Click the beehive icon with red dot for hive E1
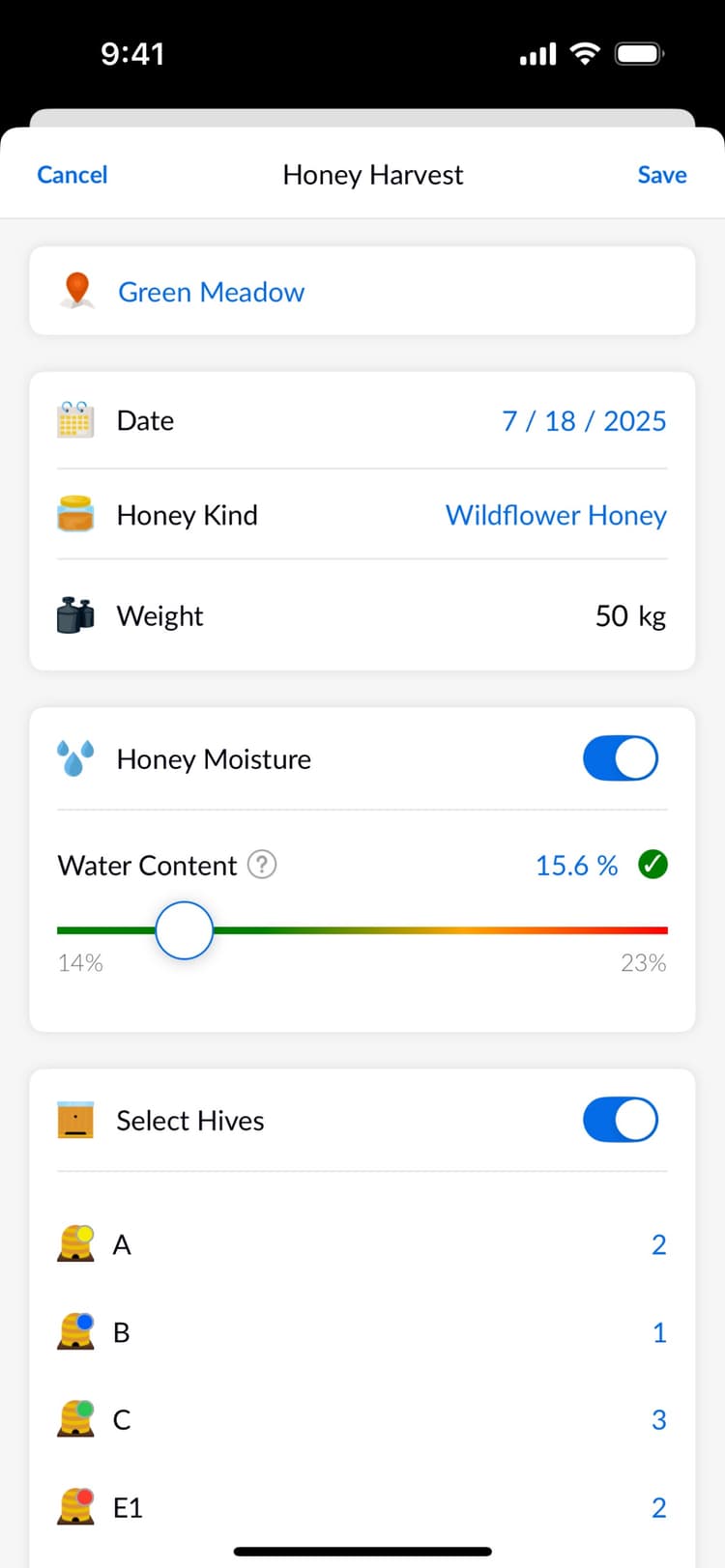The height and width of the screenshot is (1568, 725). 75,1507
